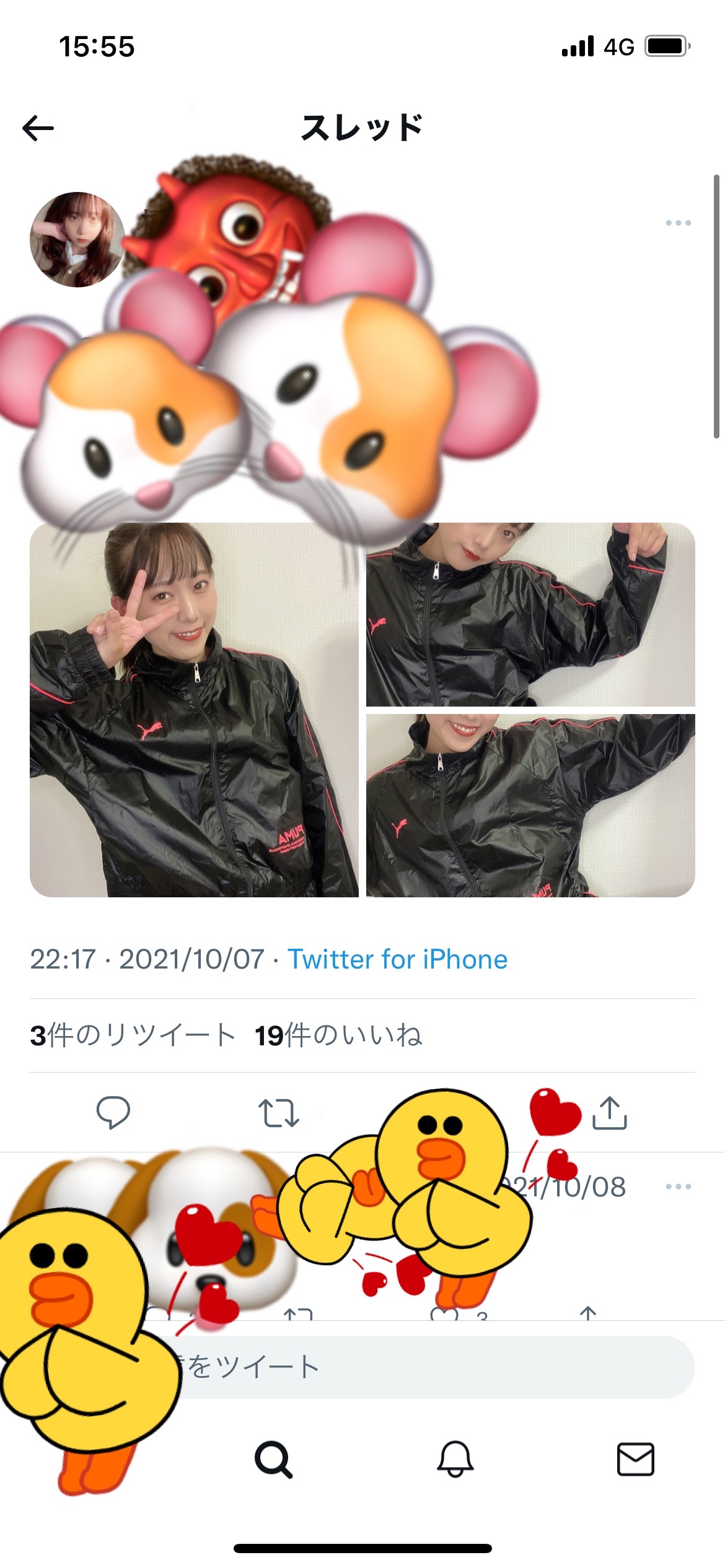Image resolution: width=725 pixels, height=1568 pixels.
Task: Retweet this tweet
Action: pyautogui.click(x=278, y=1112)
